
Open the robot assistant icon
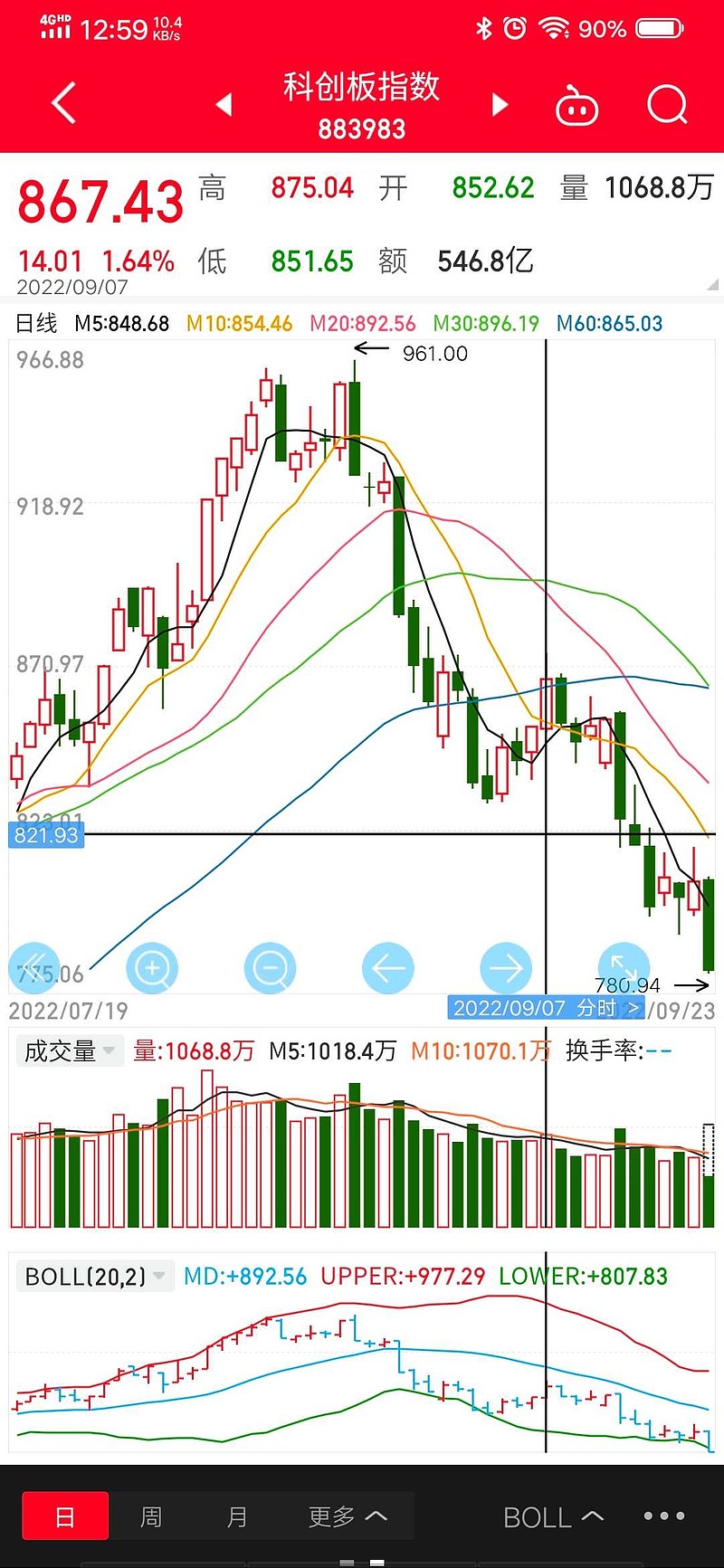click(x=576, y=106)
